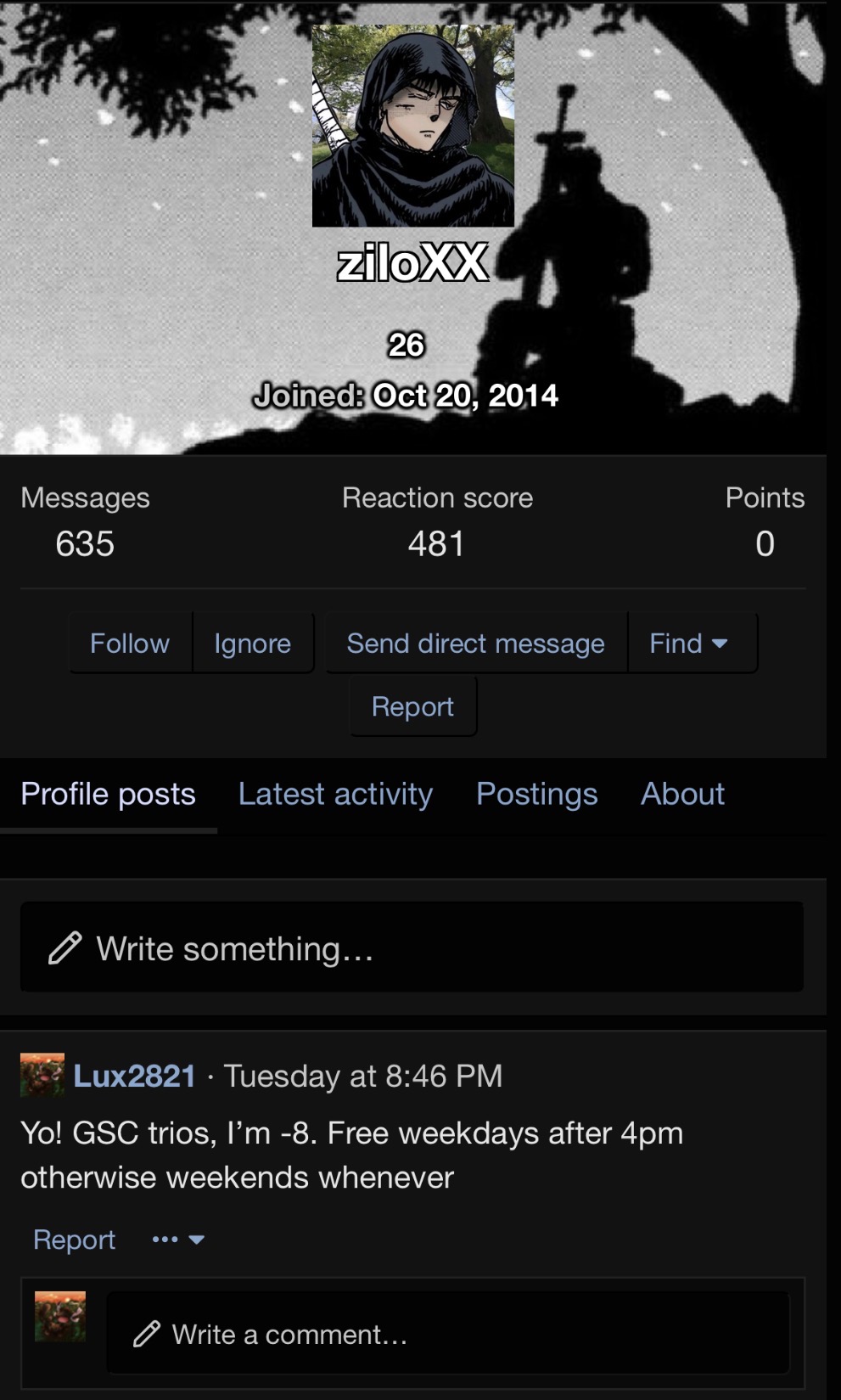Switch to the Latest activity tab
This screenshot has height=1400, width=841.
pyautogui.click(x=335, y=794)
